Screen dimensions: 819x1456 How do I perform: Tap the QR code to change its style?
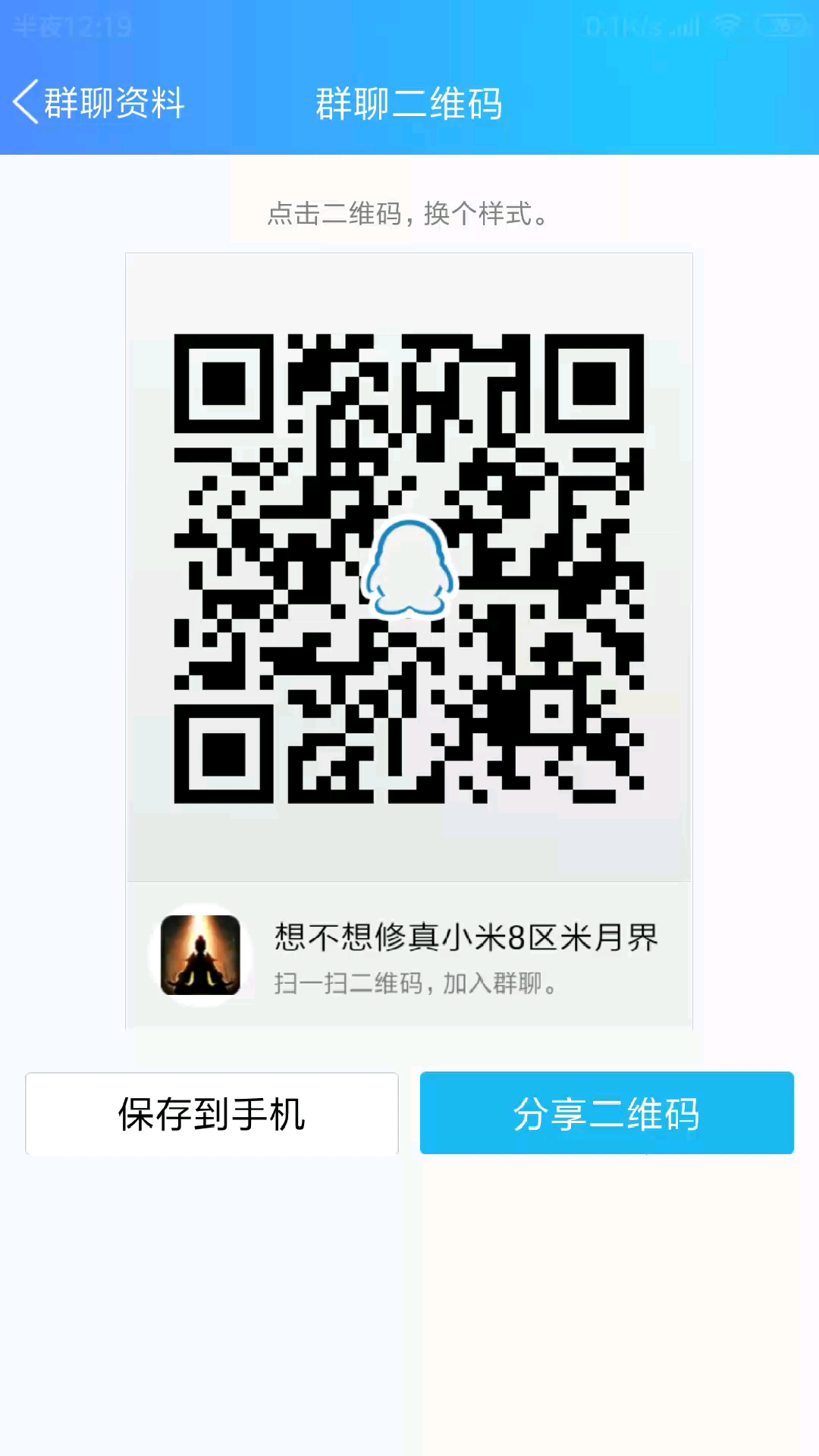[x=409, y=567]
